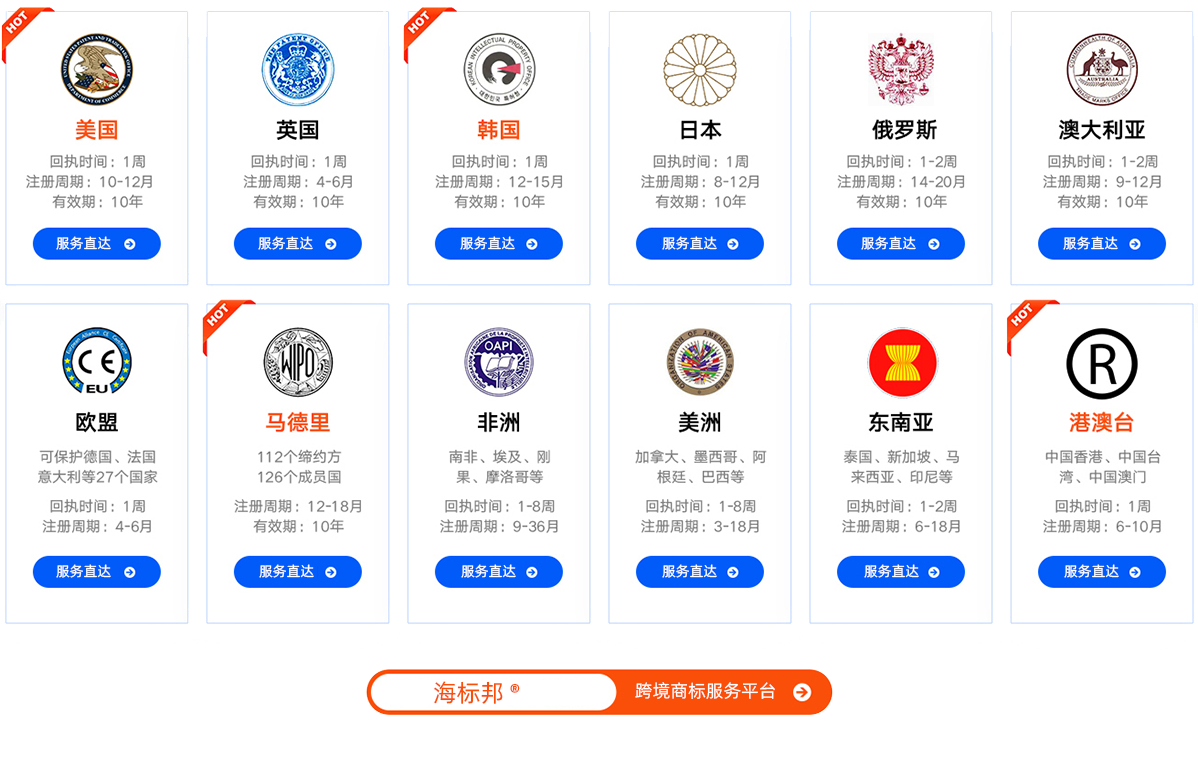Open 服务直达 for 东南亚
The image size is (1198, 757).
(900, 572)
